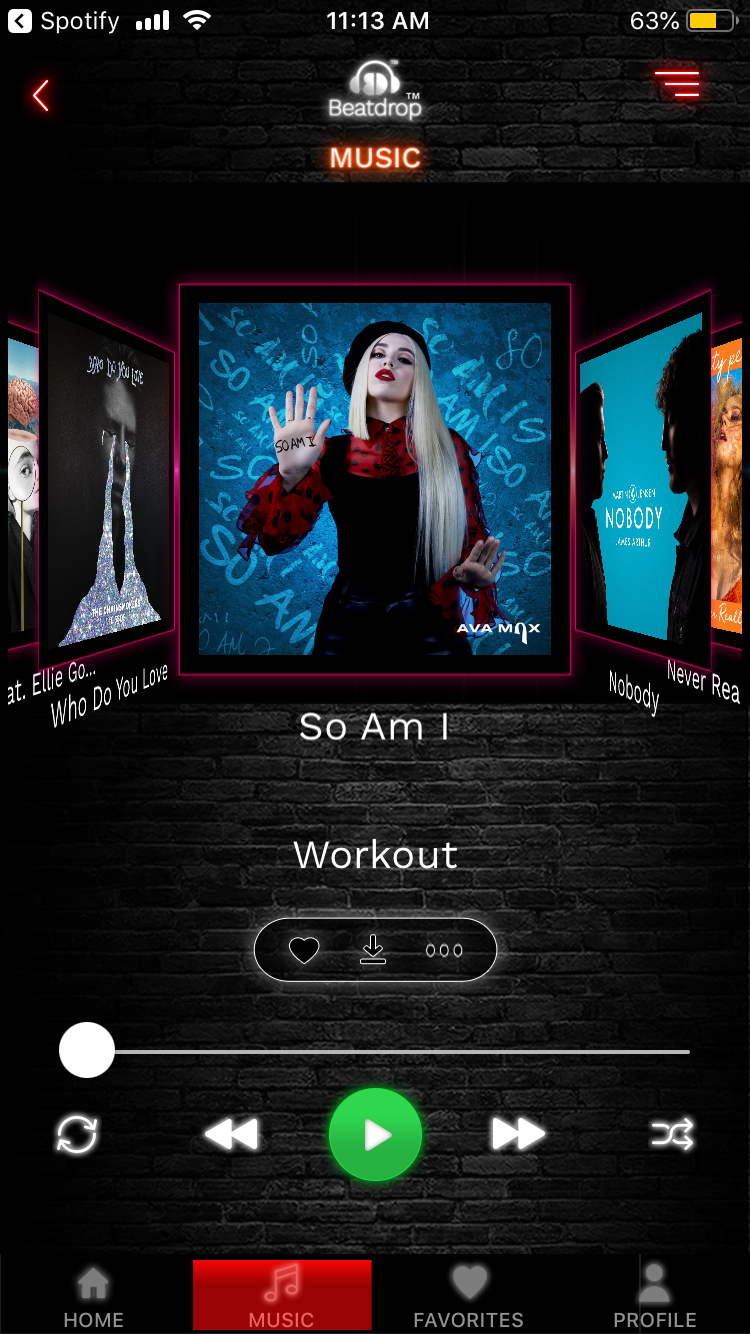The height and width of the screenshot is (1334, 750).
Task: Open the red hamburger menu
Action: 677,83
